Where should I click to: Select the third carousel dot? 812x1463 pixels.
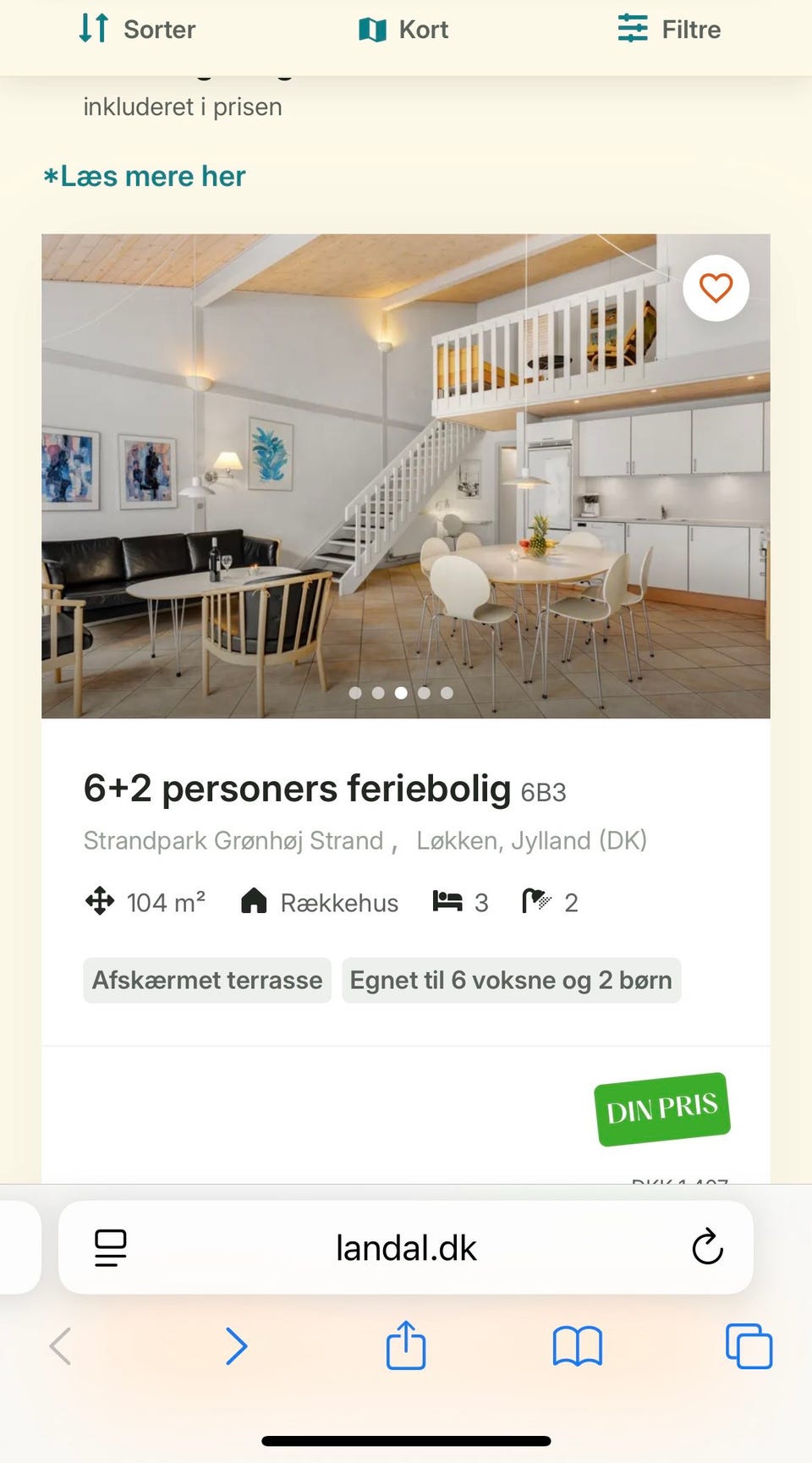coord(401,692)
